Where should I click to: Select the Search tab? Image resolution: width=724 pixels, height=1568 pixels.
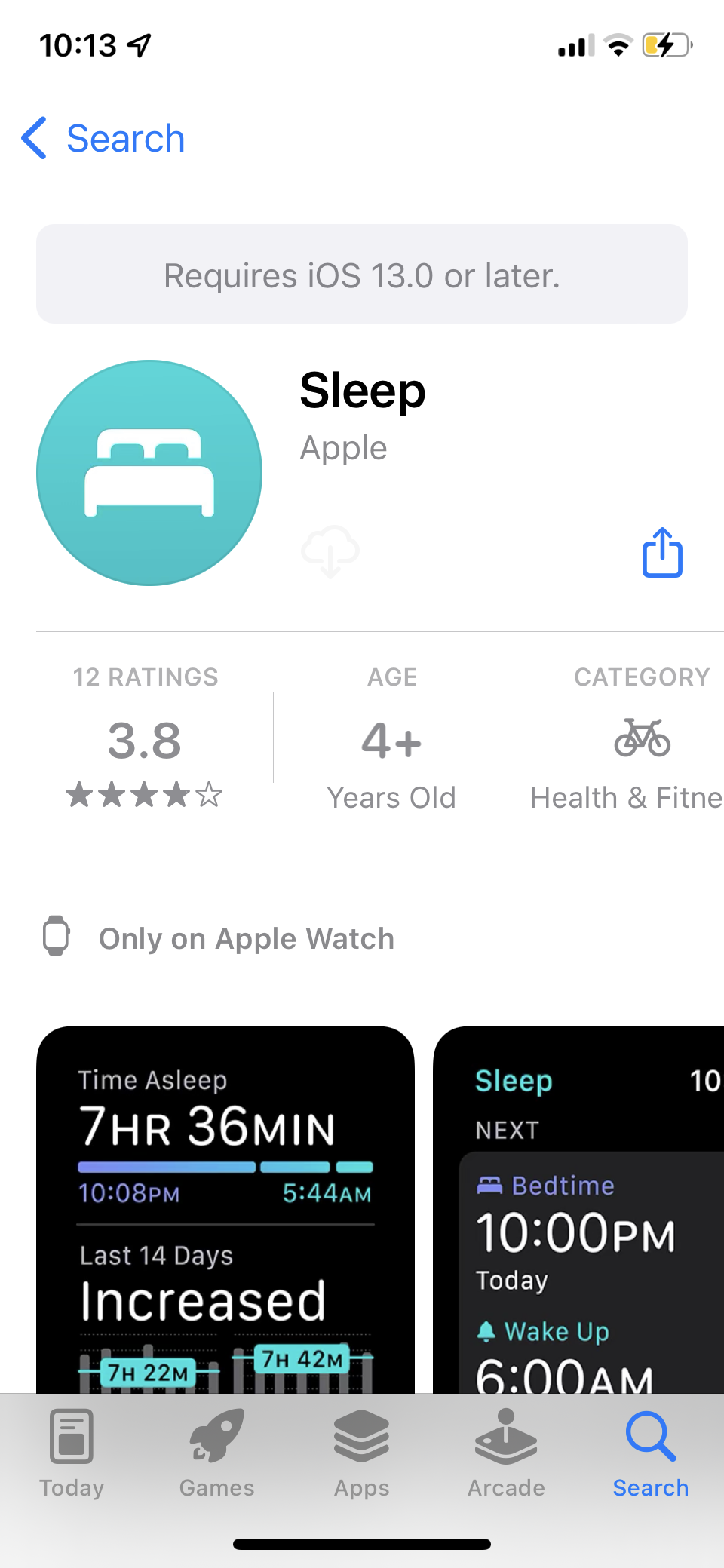click(x=650, y=1453)
